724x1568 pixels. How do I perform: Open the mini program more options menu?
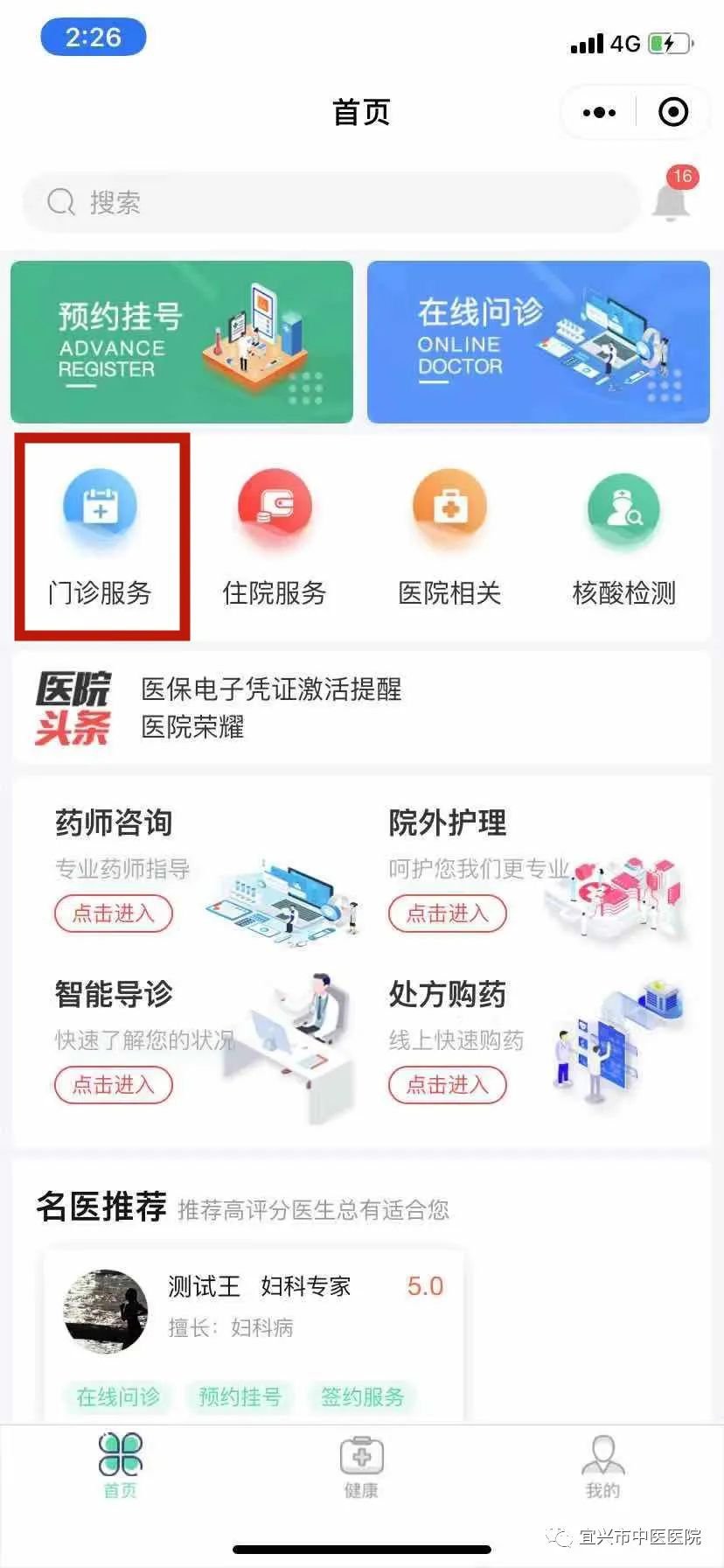[x=599, y=112]
